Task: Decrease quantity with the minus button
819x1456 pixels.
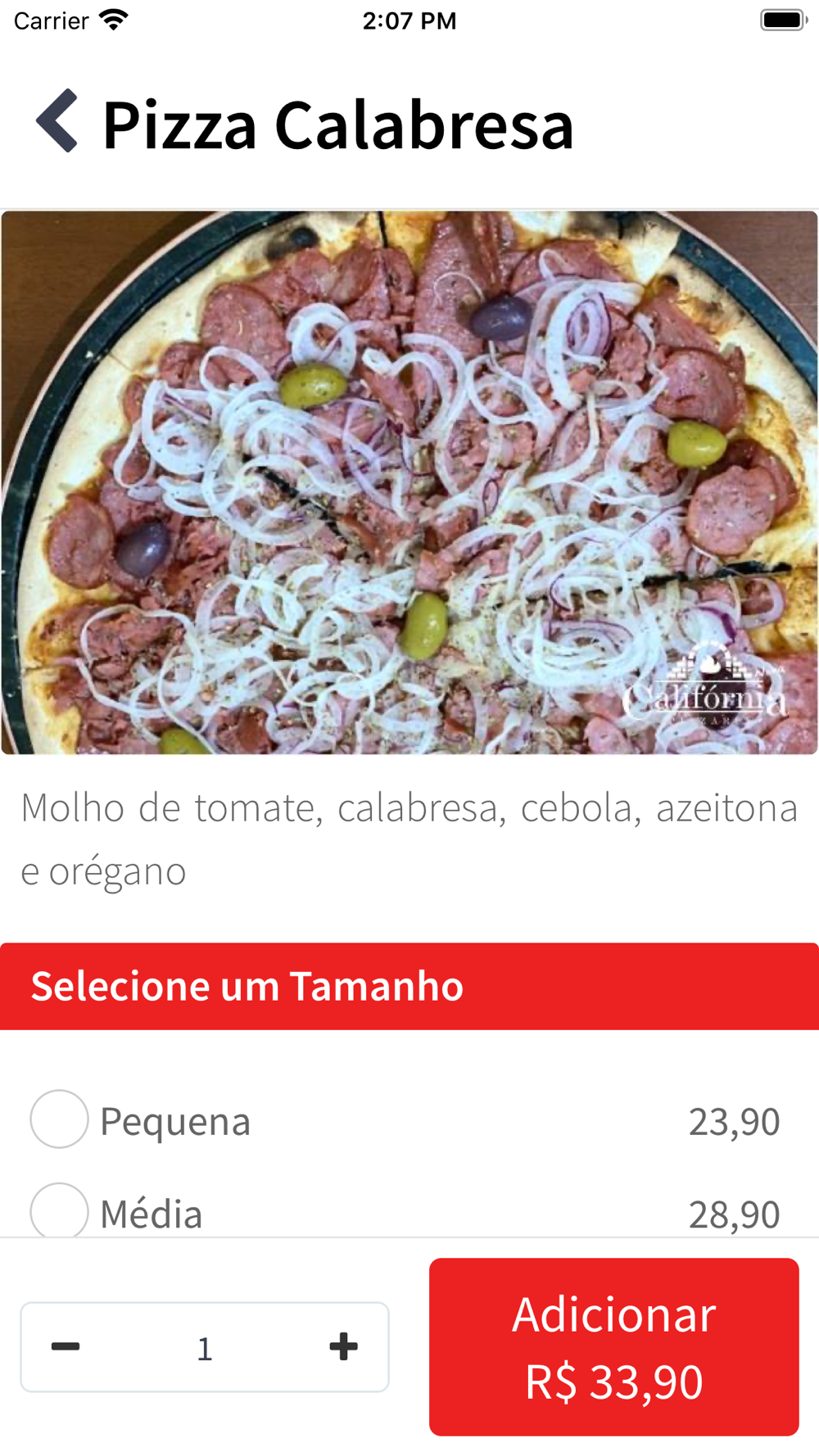Action: (66, 1346)
